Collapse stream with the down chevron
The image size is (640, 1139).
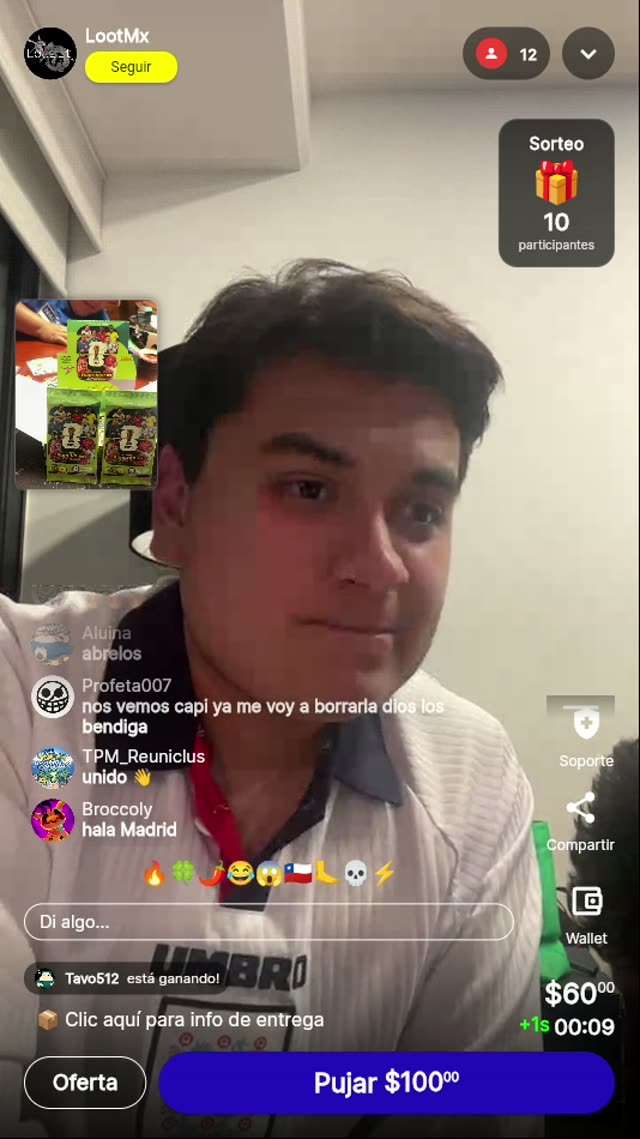(x=588, y=54)
